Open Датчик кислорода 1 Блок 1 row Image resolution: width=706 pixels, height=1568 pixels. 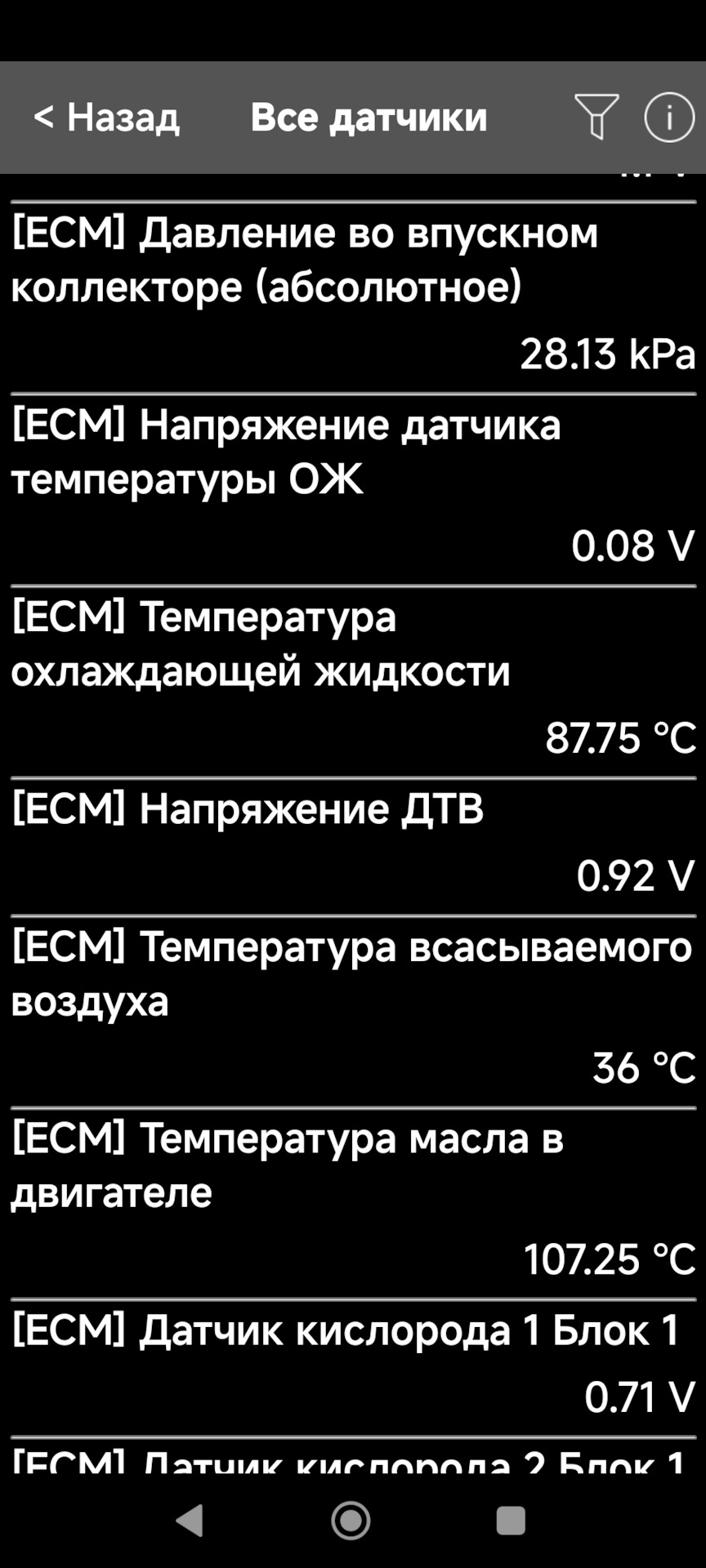[x=353, y=1368]
